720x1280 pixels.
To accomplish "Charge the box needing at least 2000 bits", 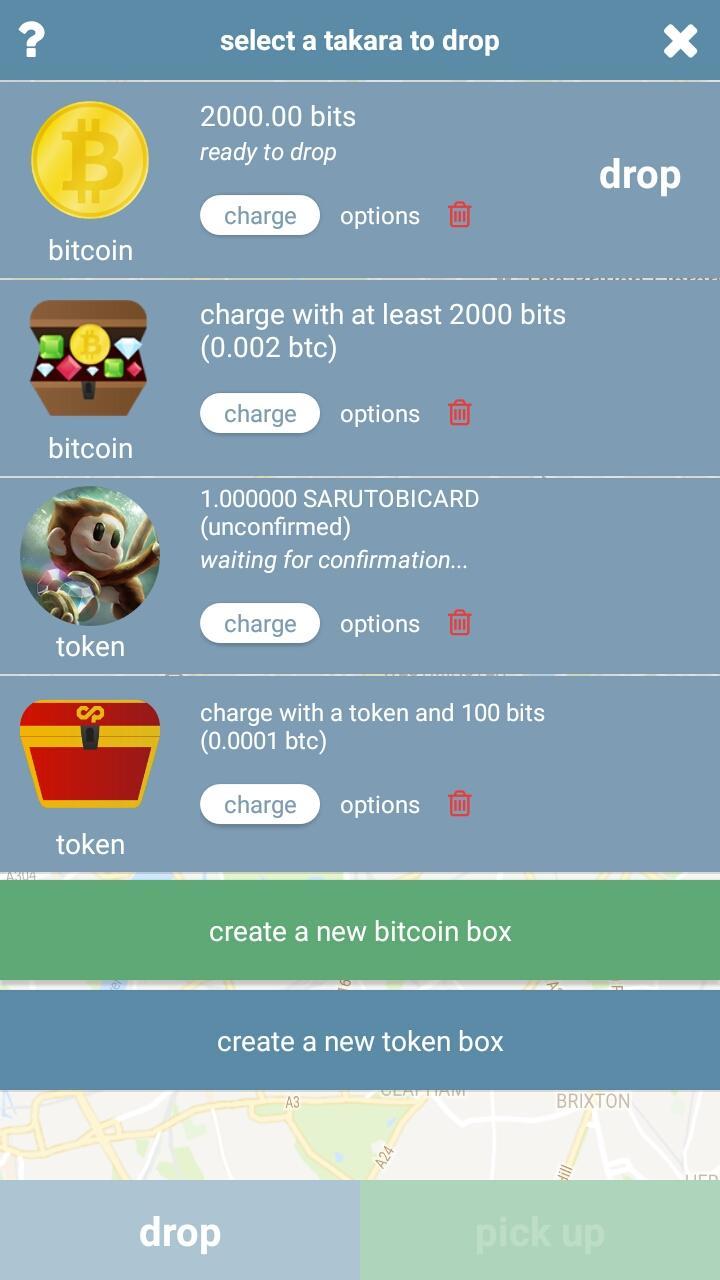I will pyautogui.click(x=260, y=414).
